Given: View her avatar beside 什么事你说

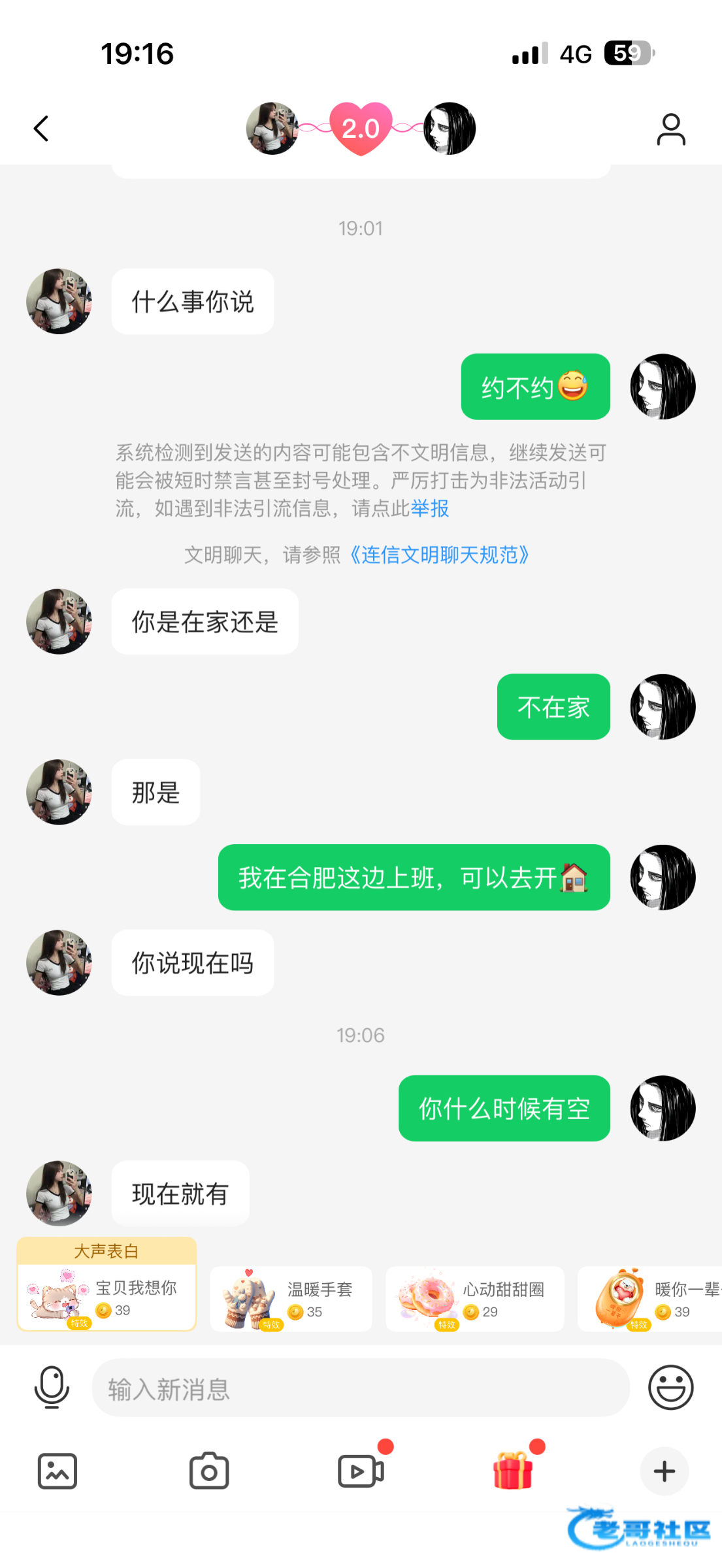Looking at the screenshot, I should coord(59,301).
